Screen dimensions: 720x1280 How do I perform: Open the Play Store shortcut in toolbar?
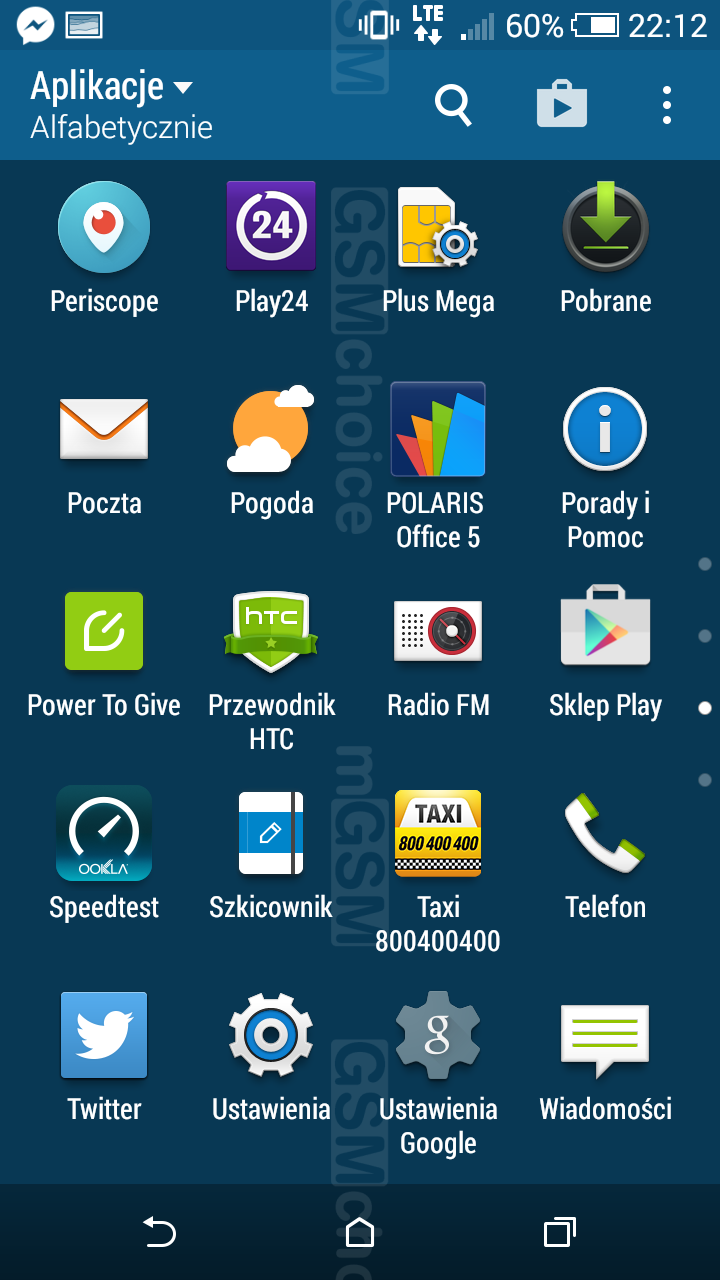(561, 104)
